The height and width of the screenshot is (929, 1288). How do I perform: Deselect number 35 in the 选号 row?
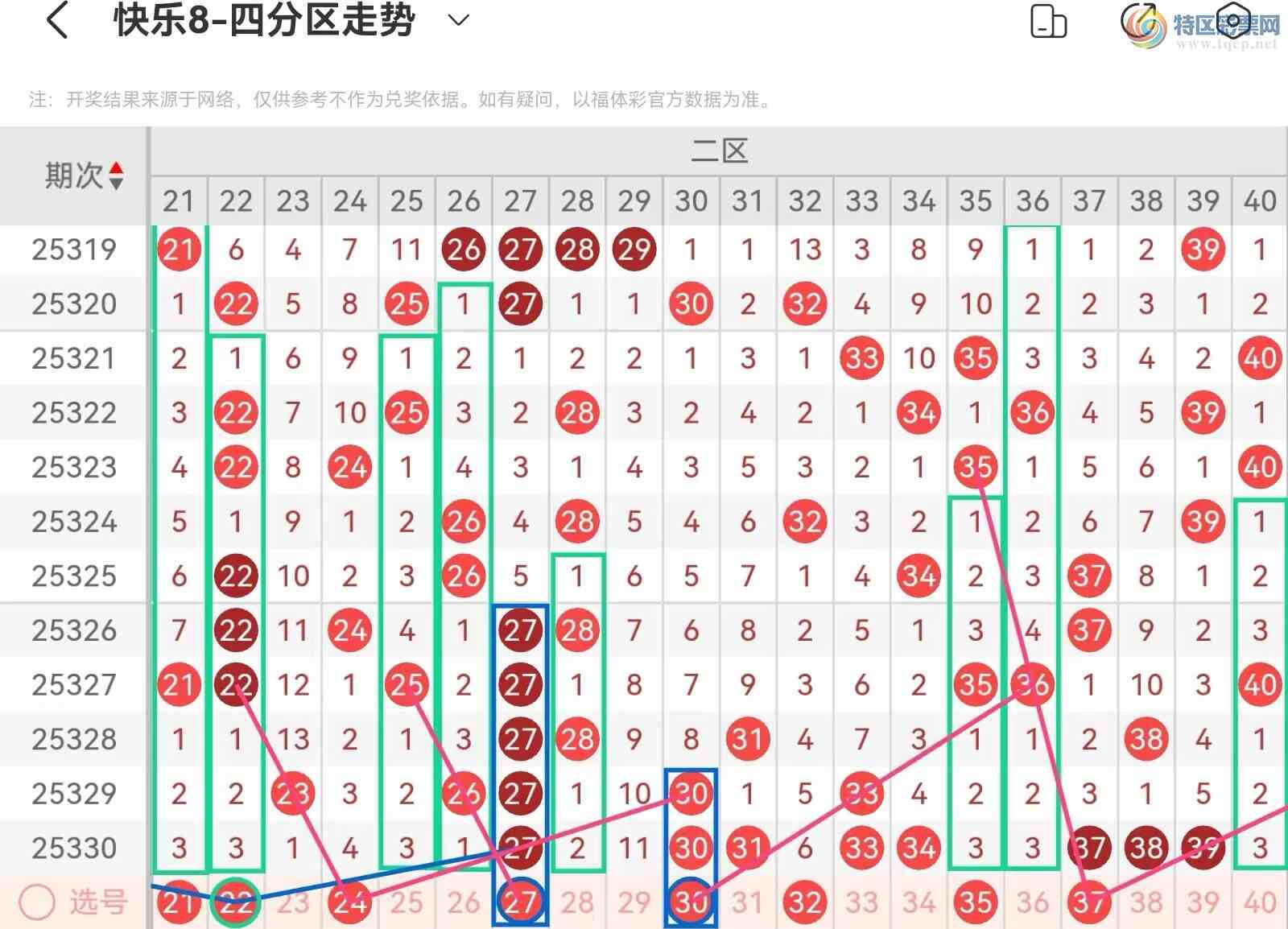pyautogui.click(x=976, y=902)
